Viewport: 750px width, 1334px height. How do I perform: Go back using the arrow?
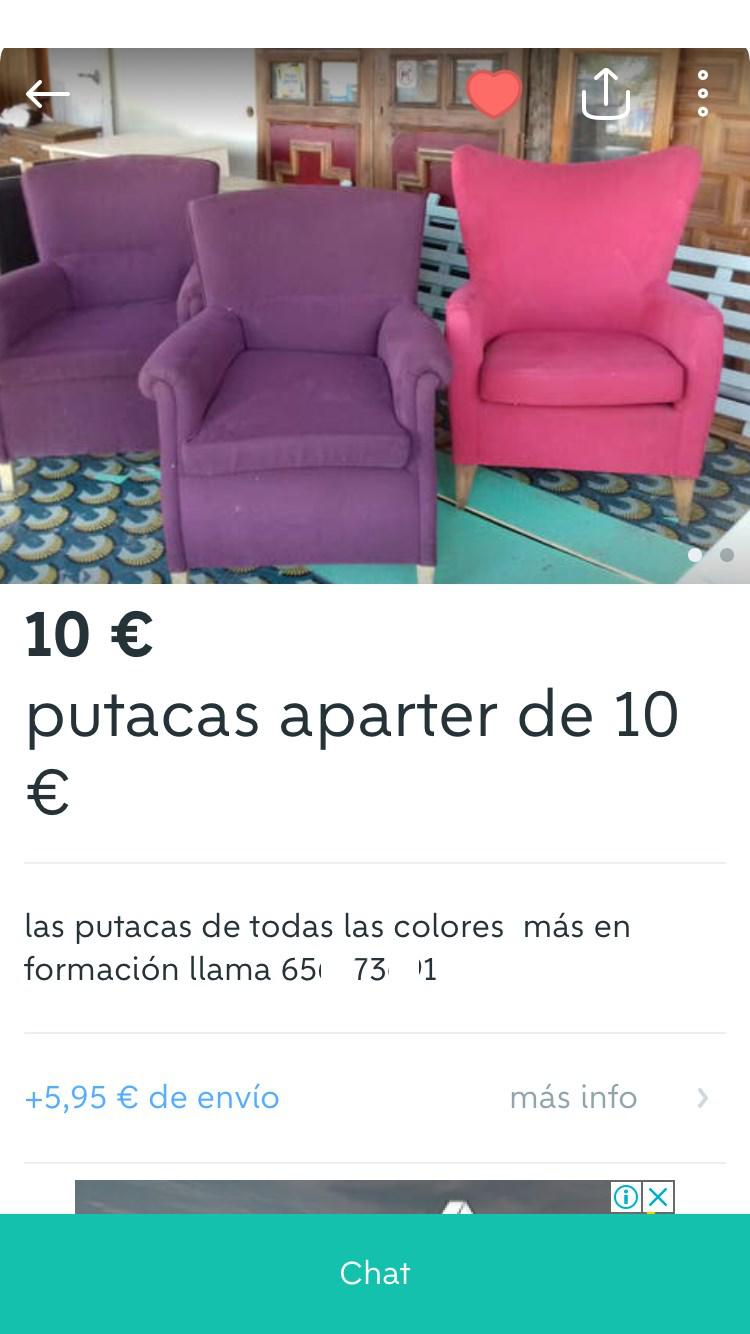(48, 94)
